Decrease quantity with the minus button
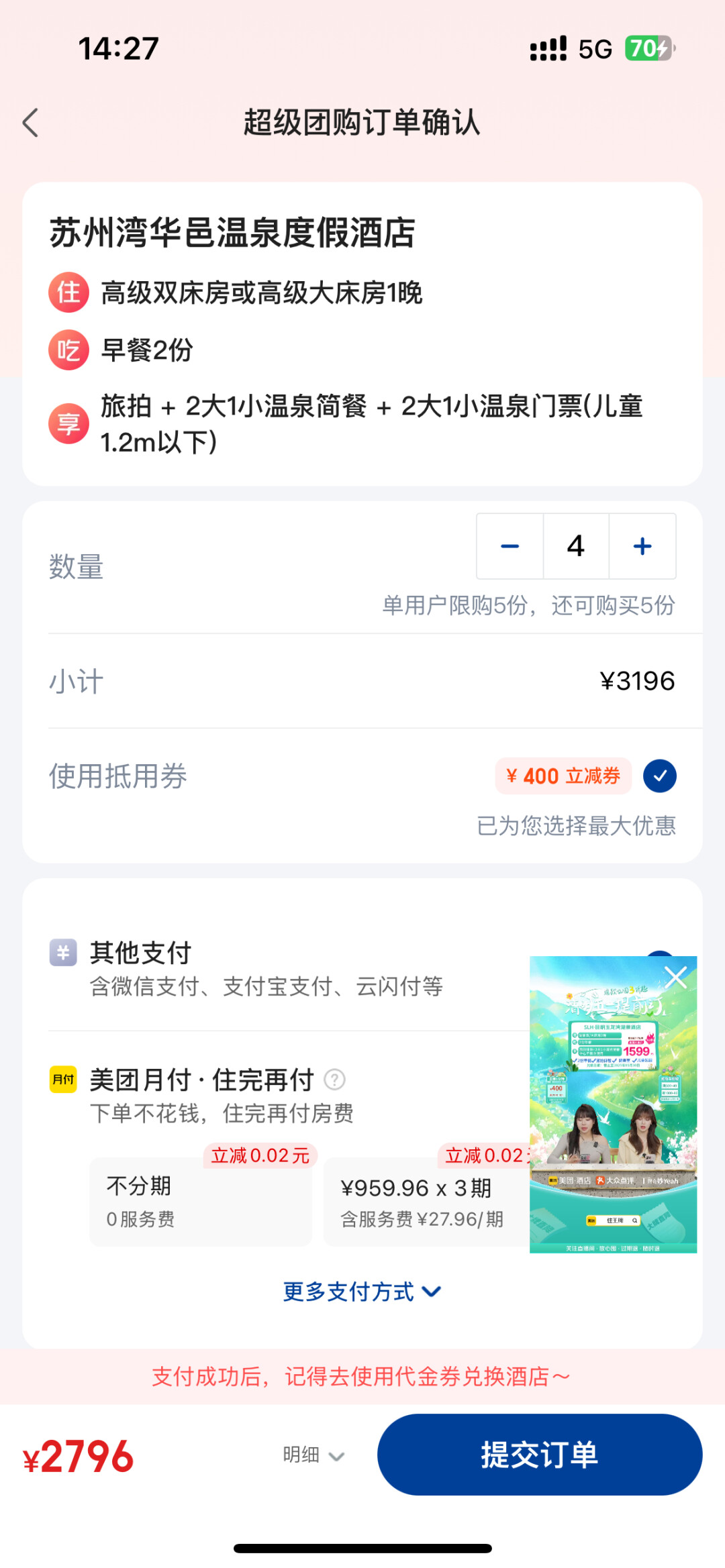725x1568 pixels. pyautogui.click(x=510, y=546)
